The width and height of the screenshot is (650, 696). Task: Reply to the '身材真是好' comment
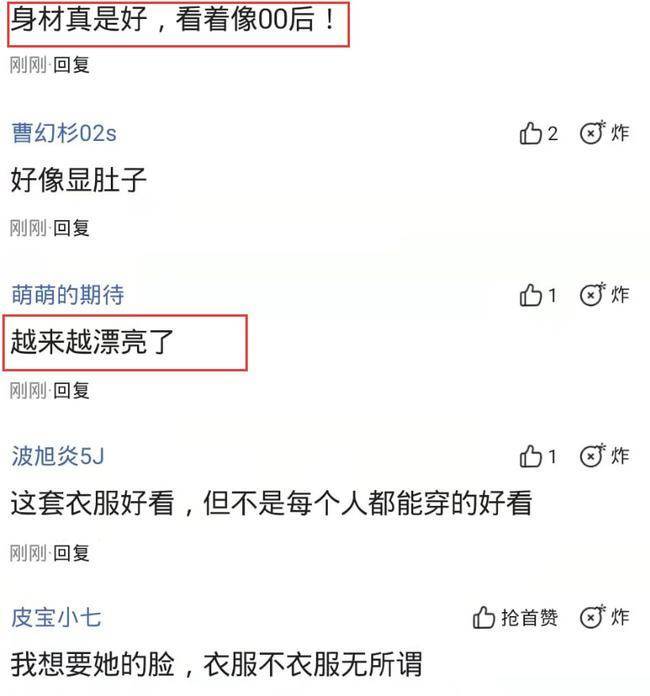(x=71, y=65)
